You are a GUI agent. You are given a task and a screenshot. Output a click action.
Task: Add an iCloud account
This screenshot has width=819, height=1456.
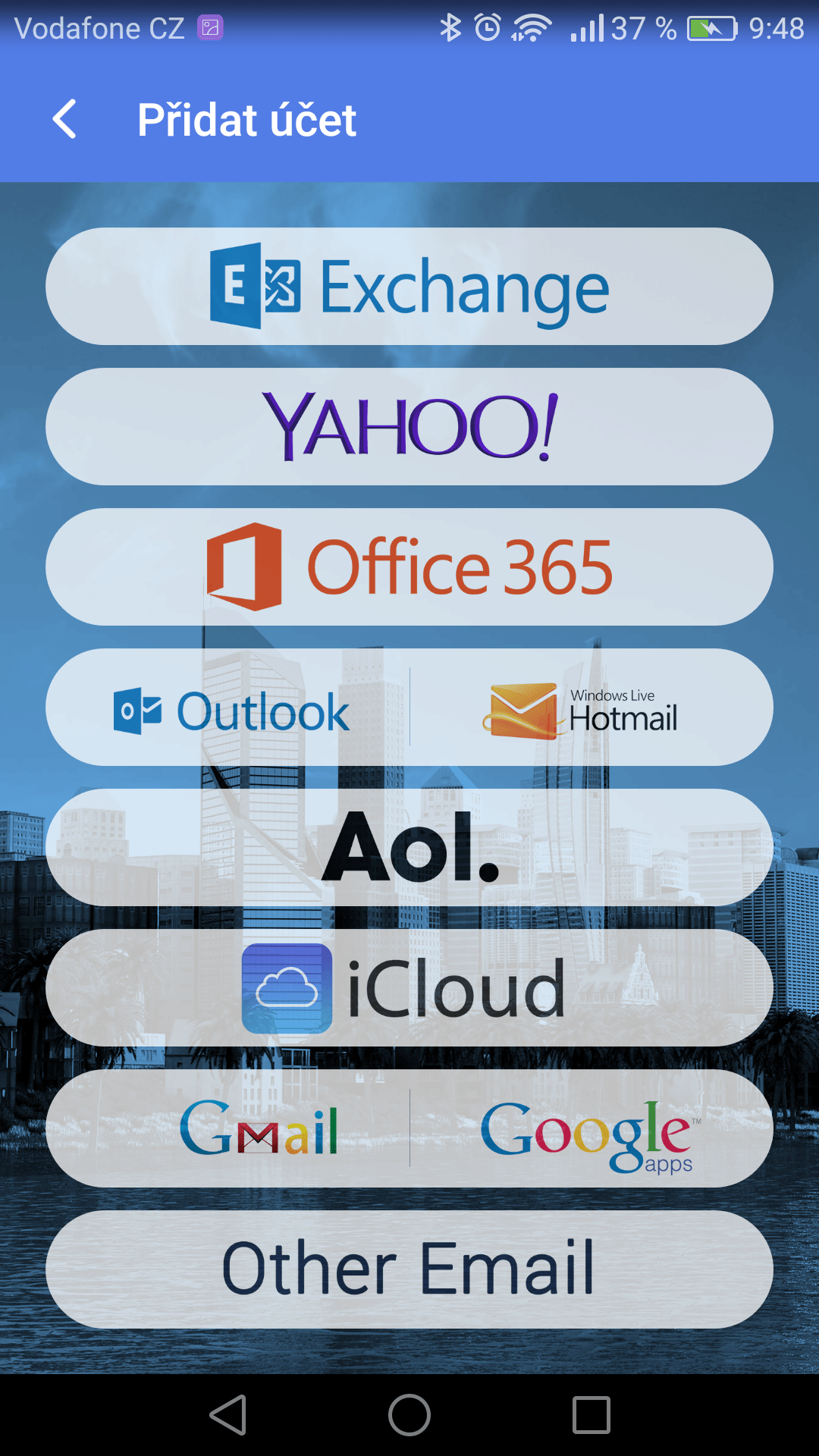tap(409, 988)
